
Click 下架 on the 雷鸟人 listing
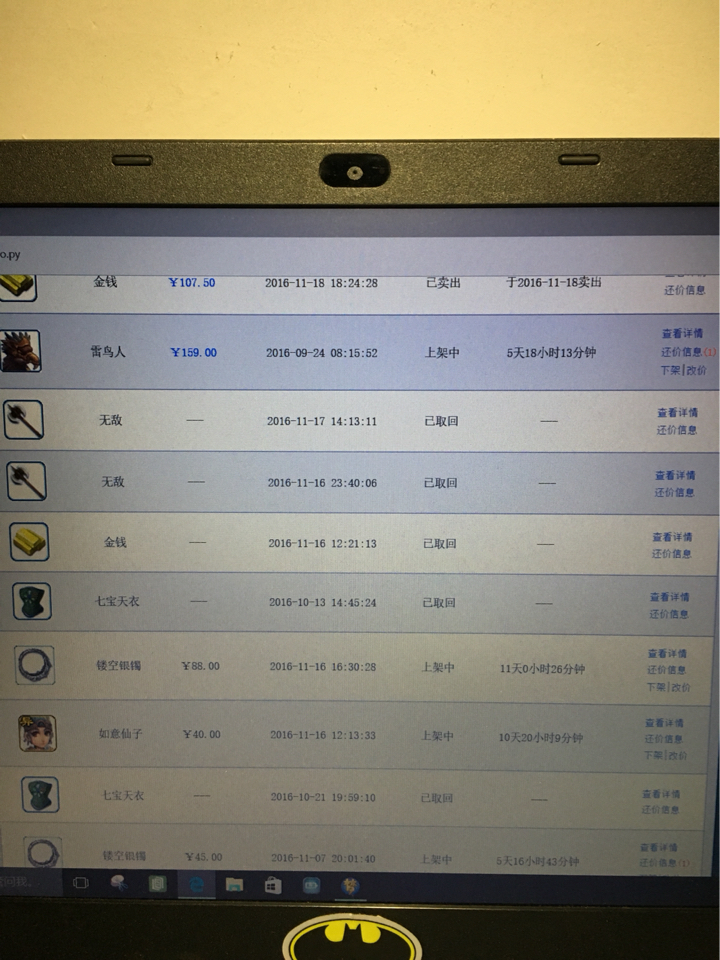tap(670, 370)
